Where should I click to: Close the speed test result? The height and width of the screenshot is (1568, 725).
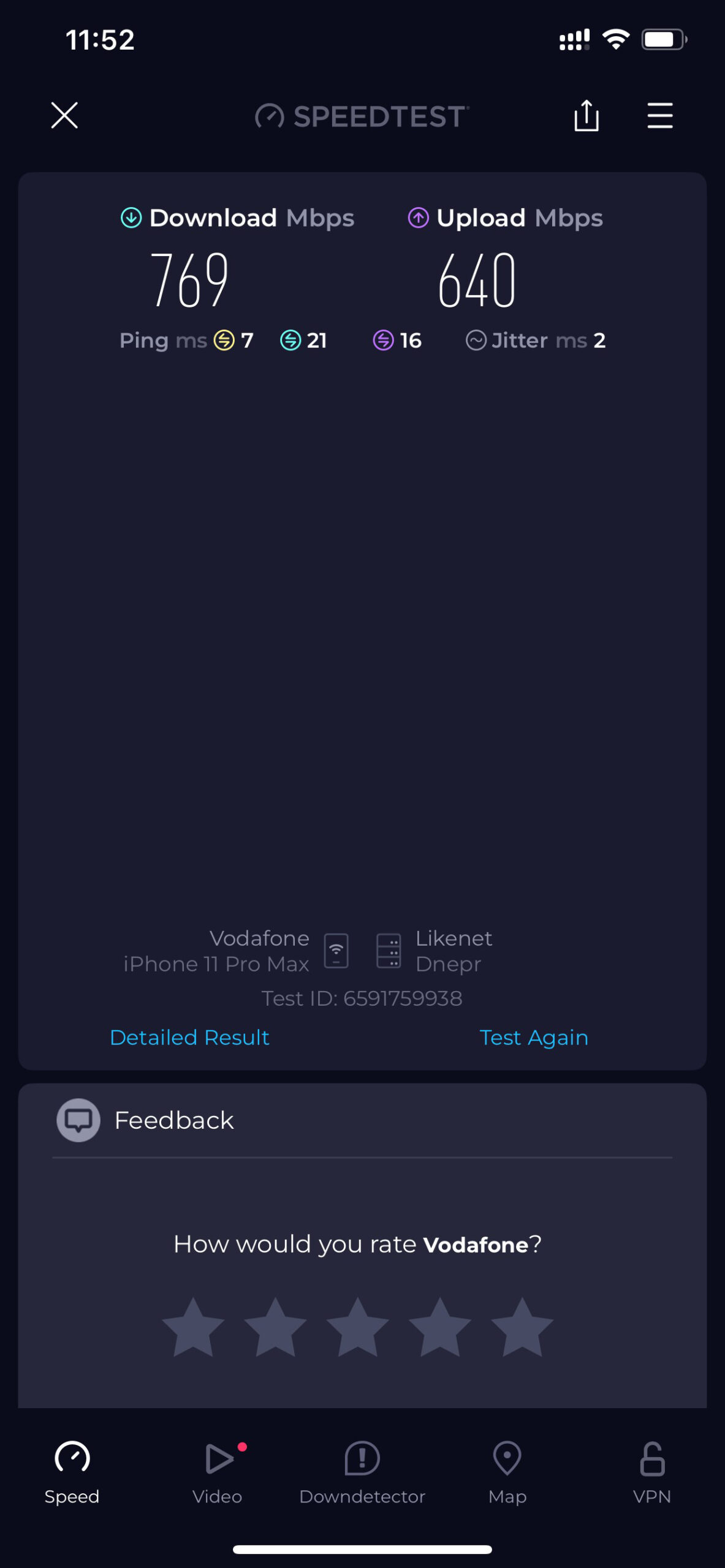pos(64,115)
